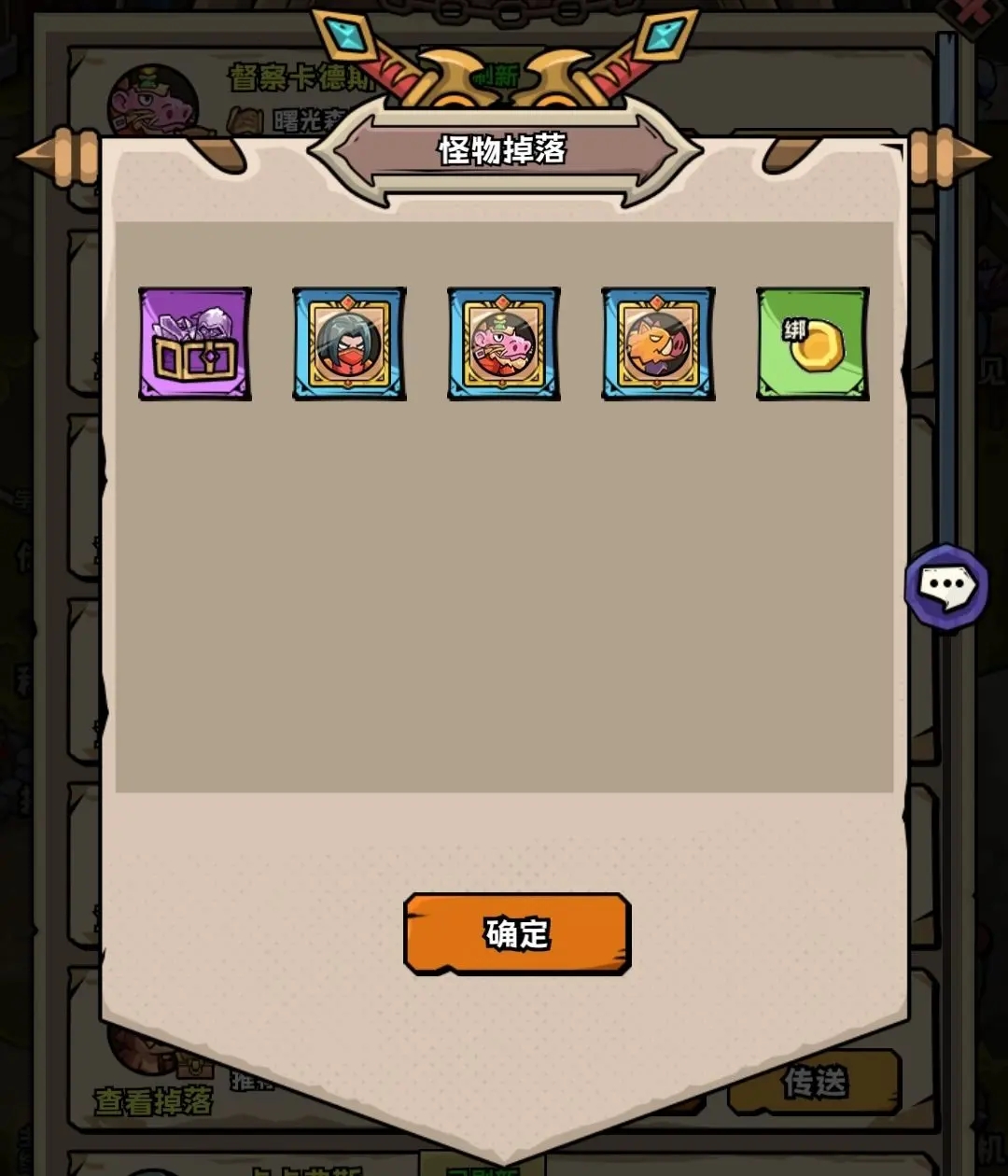View the orange boar character card drop
1008x1176 pixels.
click(x=658, y=343)
